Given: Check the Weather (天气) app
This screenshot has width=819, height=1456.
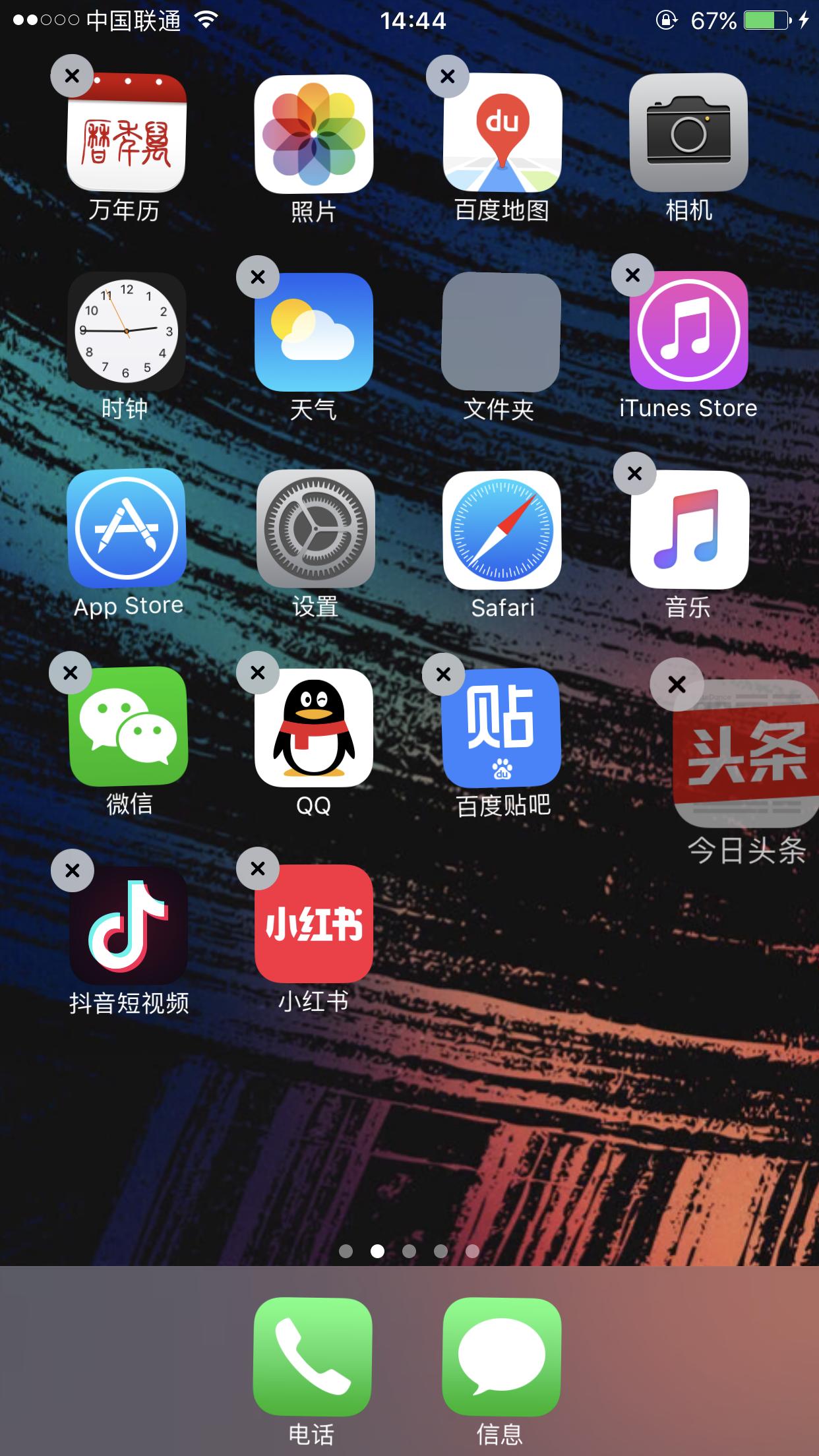Looking at the screenshot, I should [313, 333].
